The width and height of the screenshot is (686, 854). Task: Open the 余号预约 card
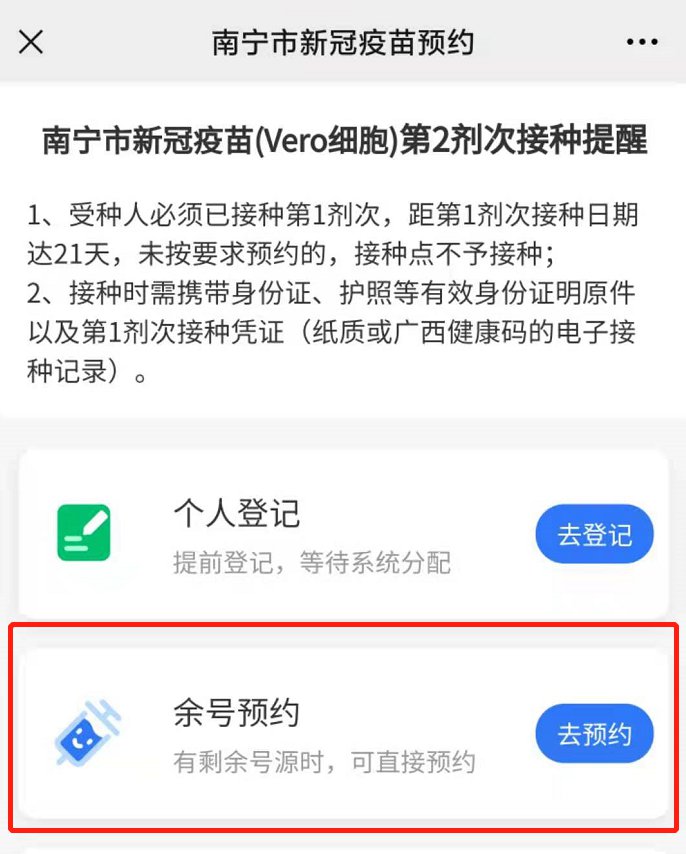pyautogui.click(x=300, y=733)
